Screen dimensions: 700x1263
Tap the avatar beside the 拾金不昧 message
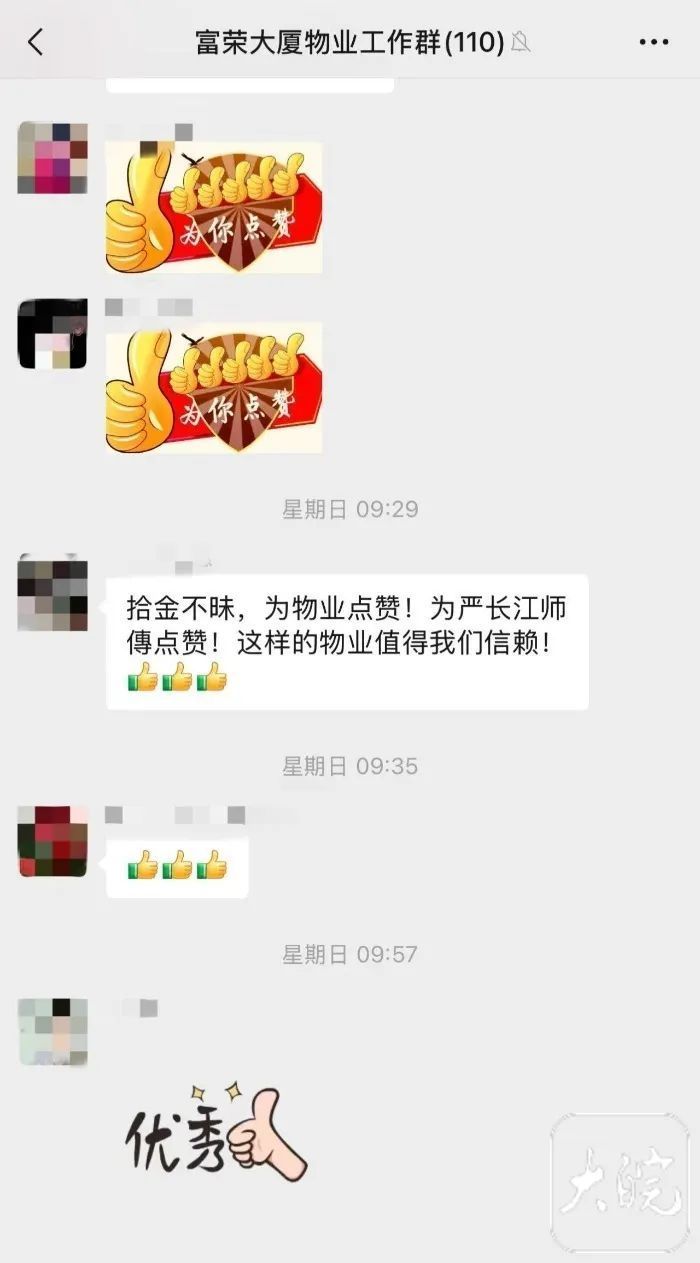click(x=53, y=595)
